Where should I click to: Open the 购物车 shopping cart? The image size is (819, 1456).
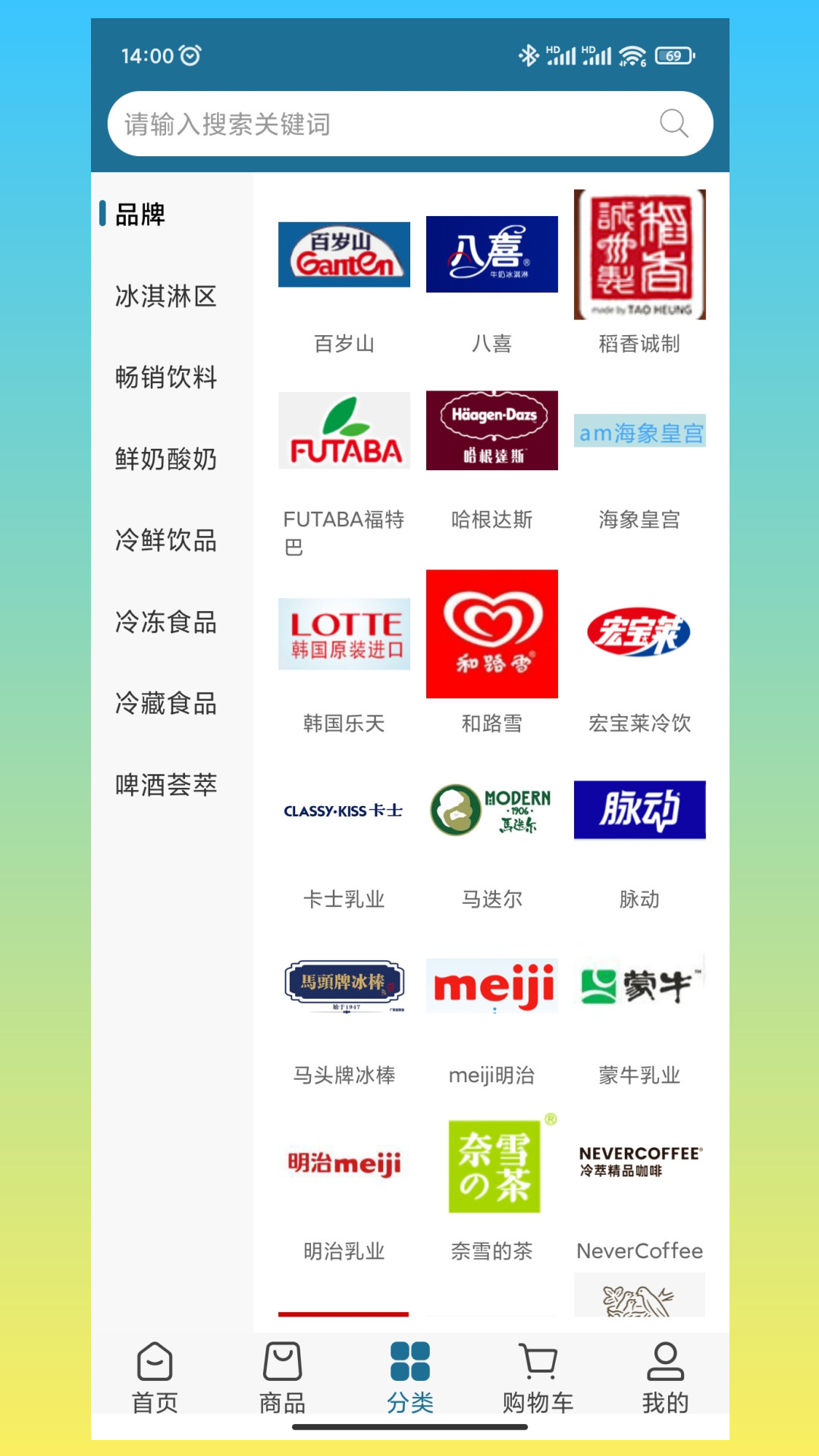538,1377
